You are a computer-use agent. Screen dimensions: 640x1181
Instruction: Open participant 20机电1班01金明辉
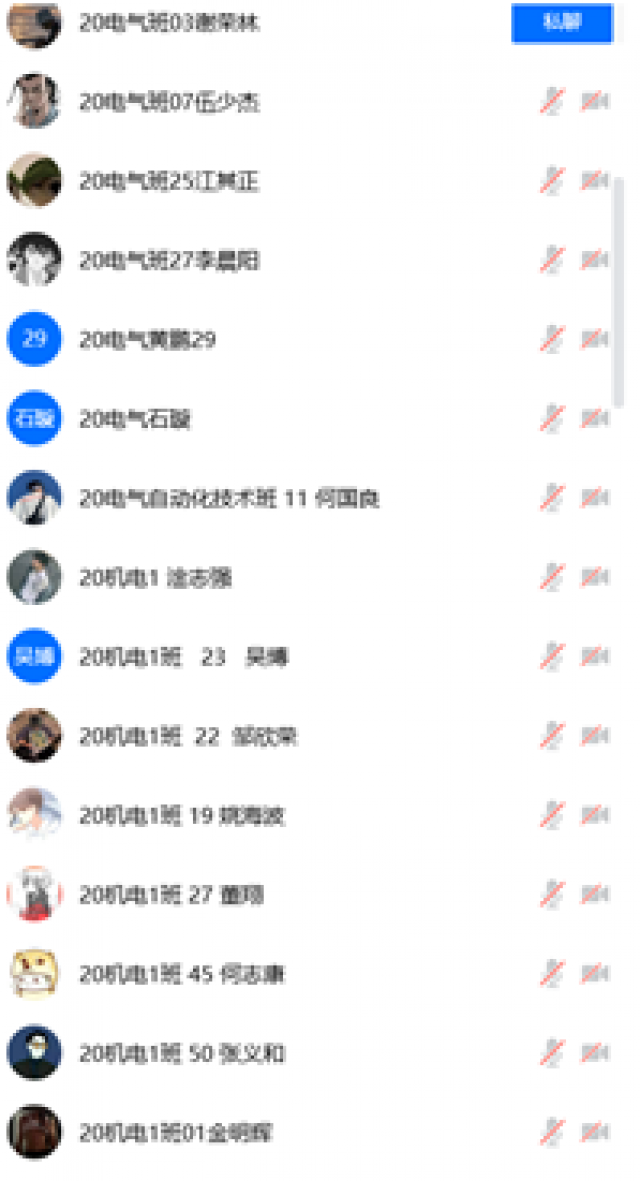[176, 1133]
